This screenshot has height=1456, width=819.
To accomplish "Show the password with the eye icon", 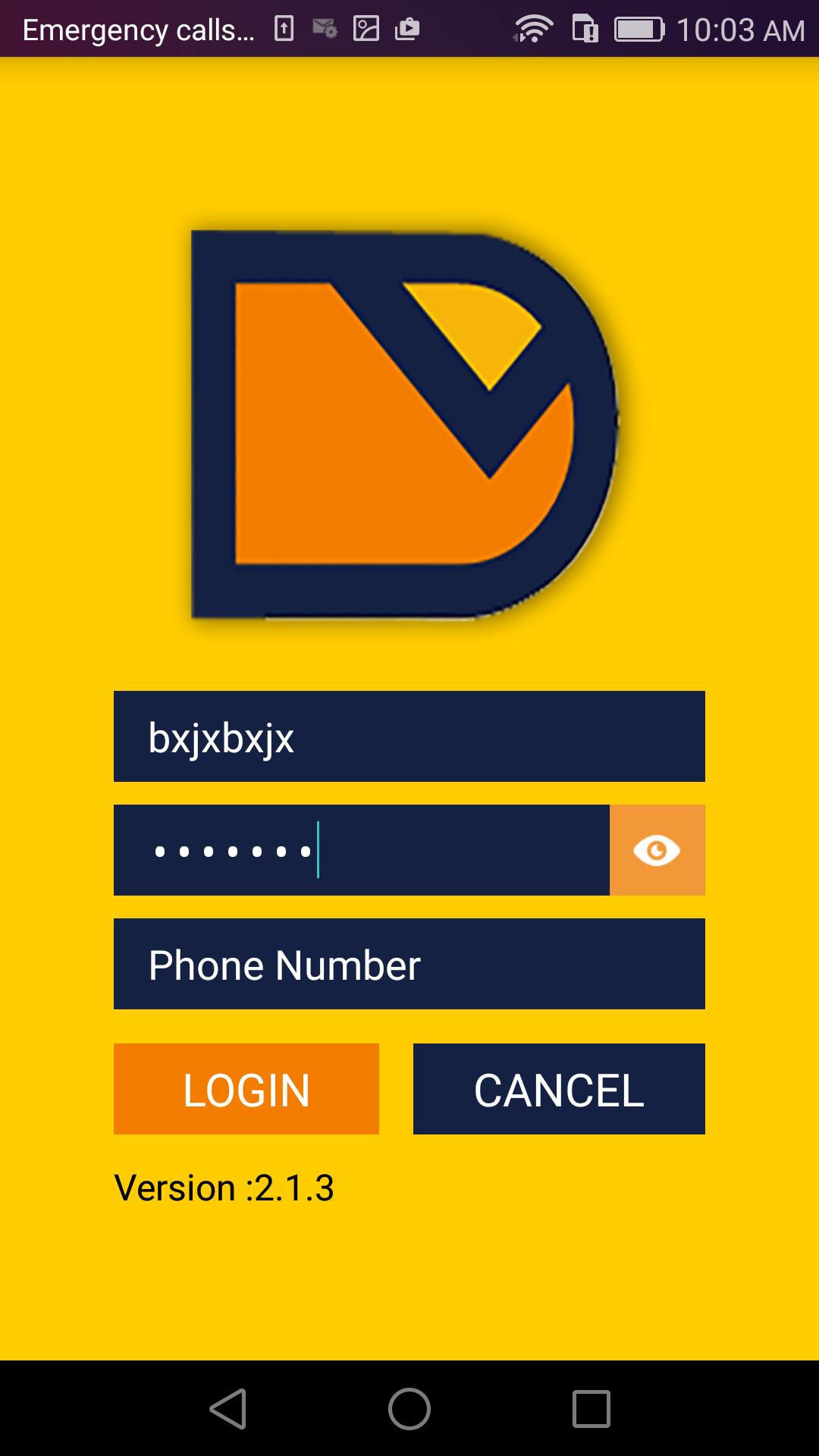I will [x=657, y=850].
